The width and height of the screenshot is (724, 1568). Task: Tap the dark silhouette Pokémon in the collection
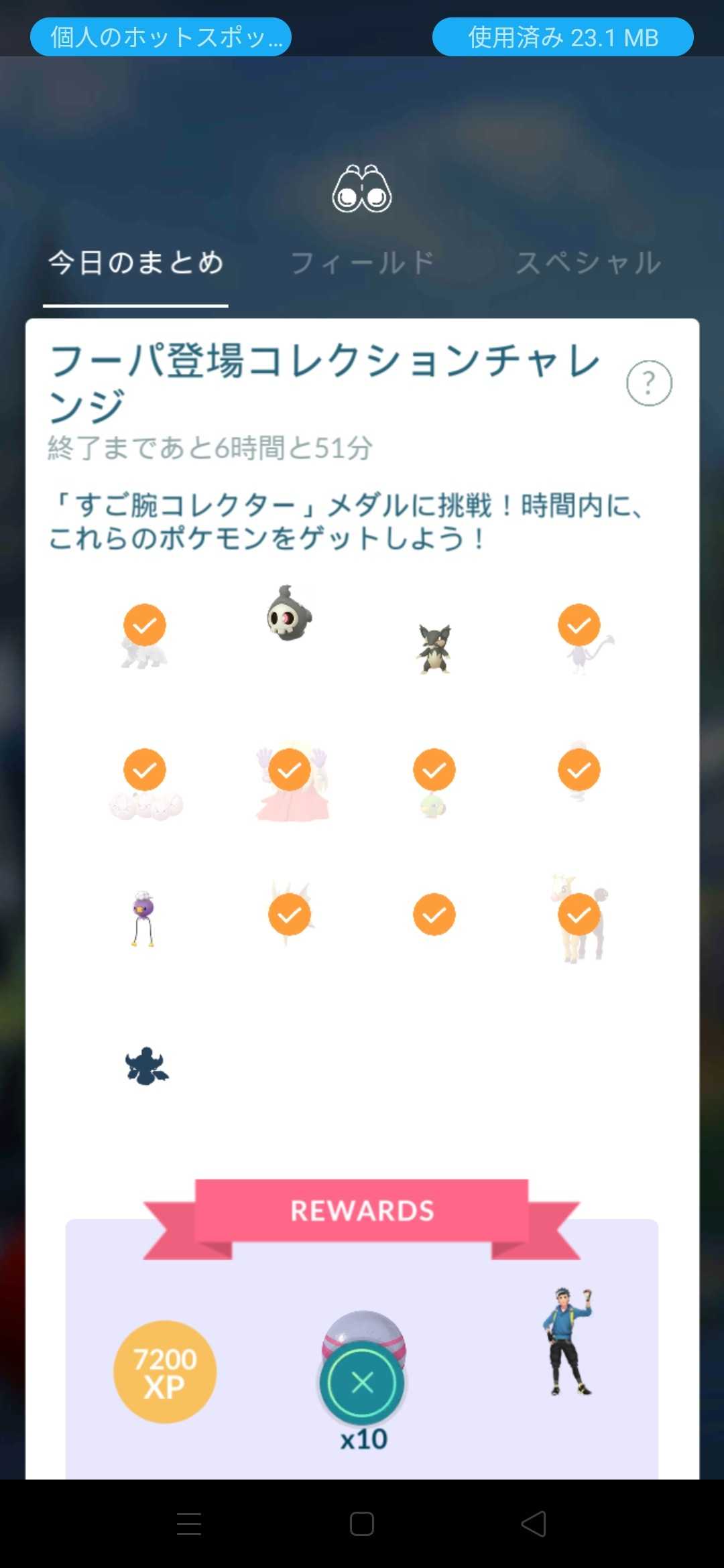tap(146, 1065)
